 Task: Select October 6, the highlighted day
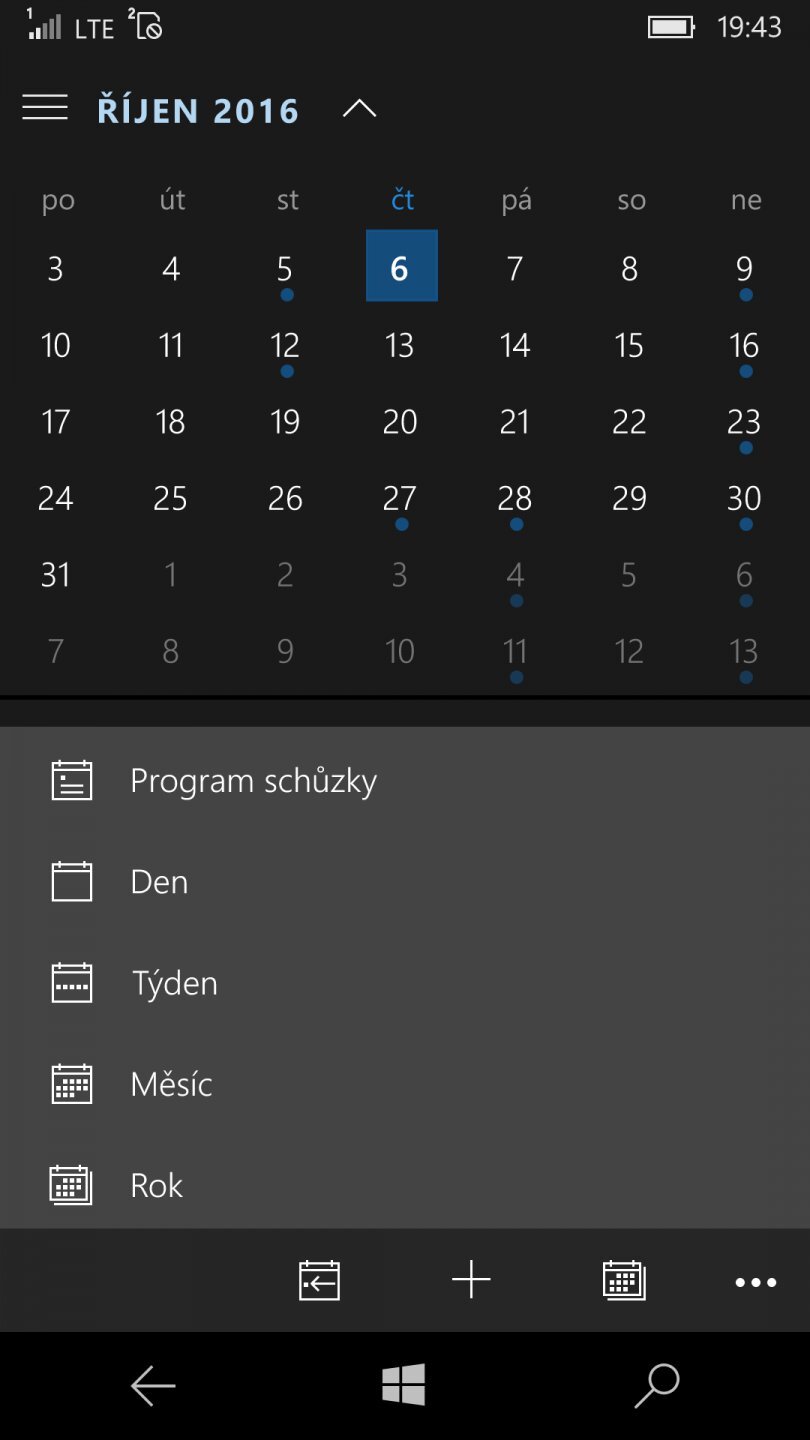[400, 267]
